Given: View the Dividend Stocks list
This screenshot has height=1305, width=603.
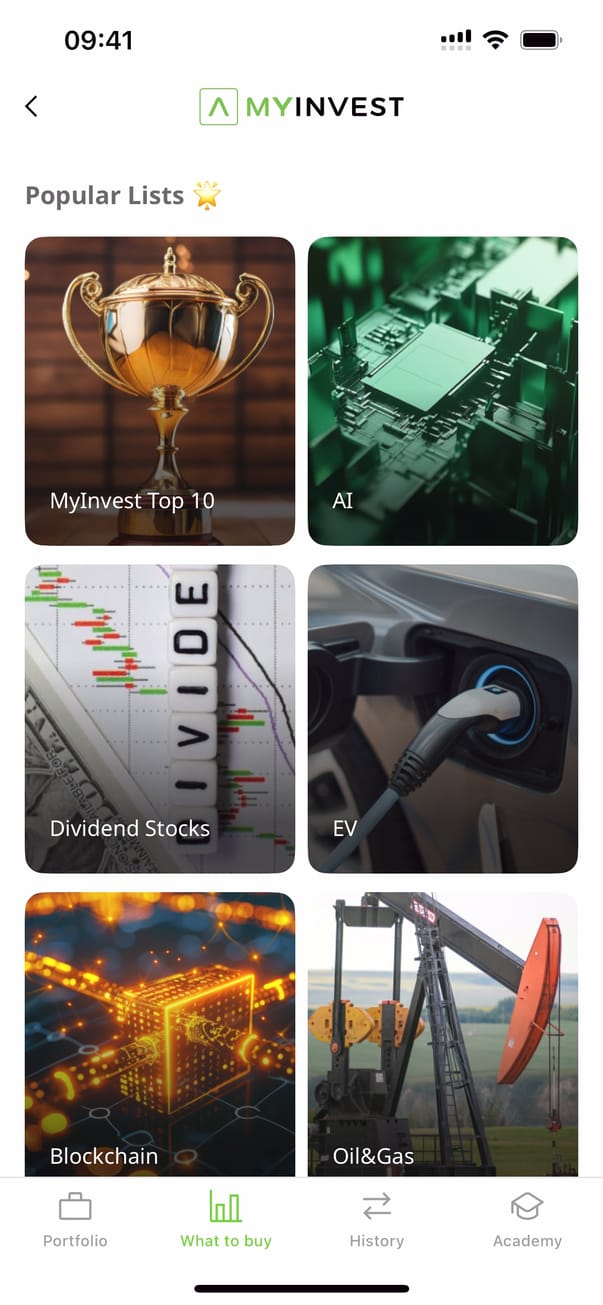Looking at the screenshot, I should tap(160, 718).
